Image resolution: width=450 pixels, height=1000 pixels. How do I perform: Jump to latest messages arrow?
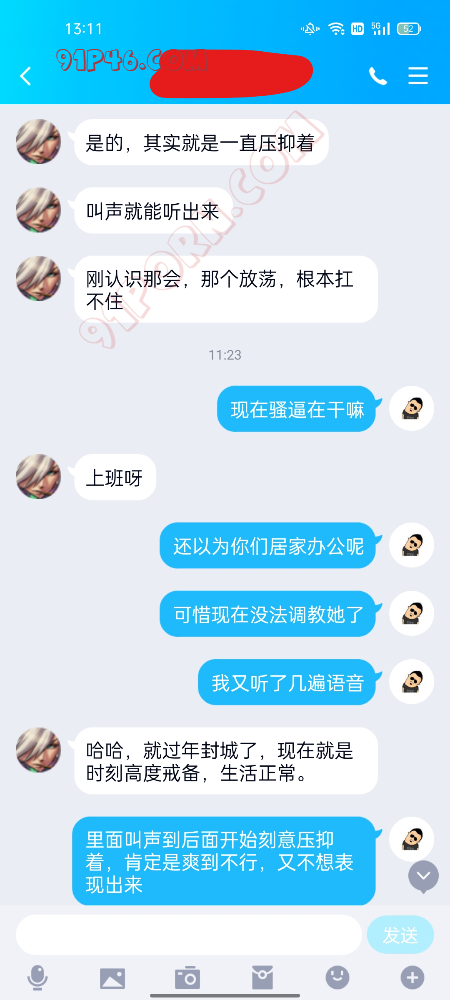tap(423, 877)
